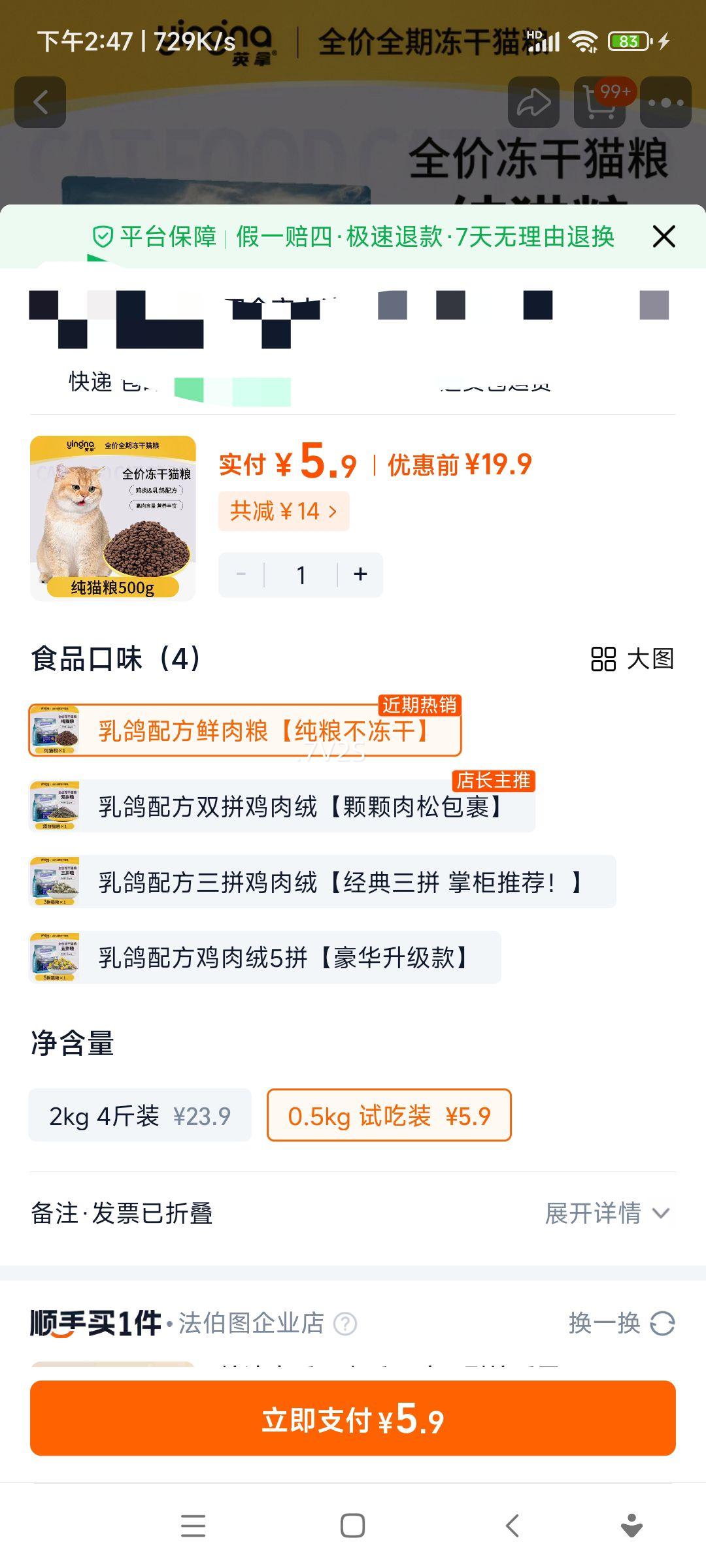Expand the 共减¥14 discount details
Viewport: 706px width, 1568px height.
(x=284, y=512)
